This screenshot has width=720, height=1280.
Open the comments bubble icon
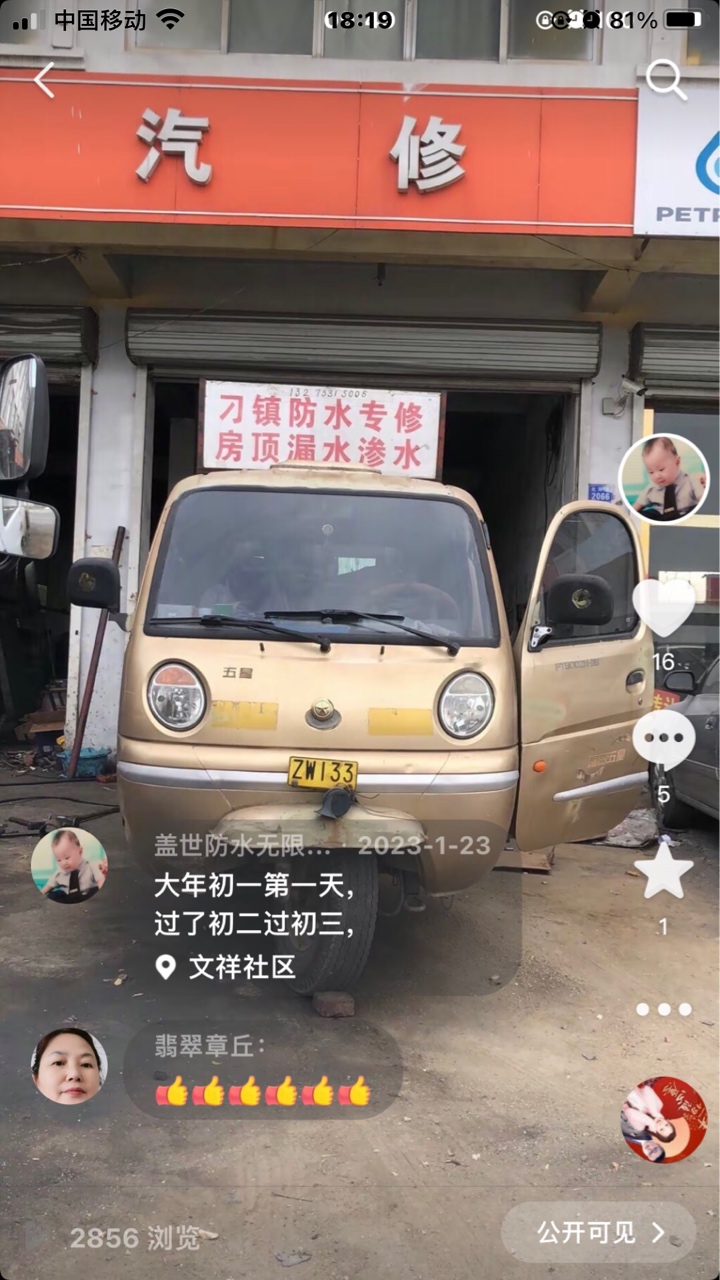(x=663, y=739)
